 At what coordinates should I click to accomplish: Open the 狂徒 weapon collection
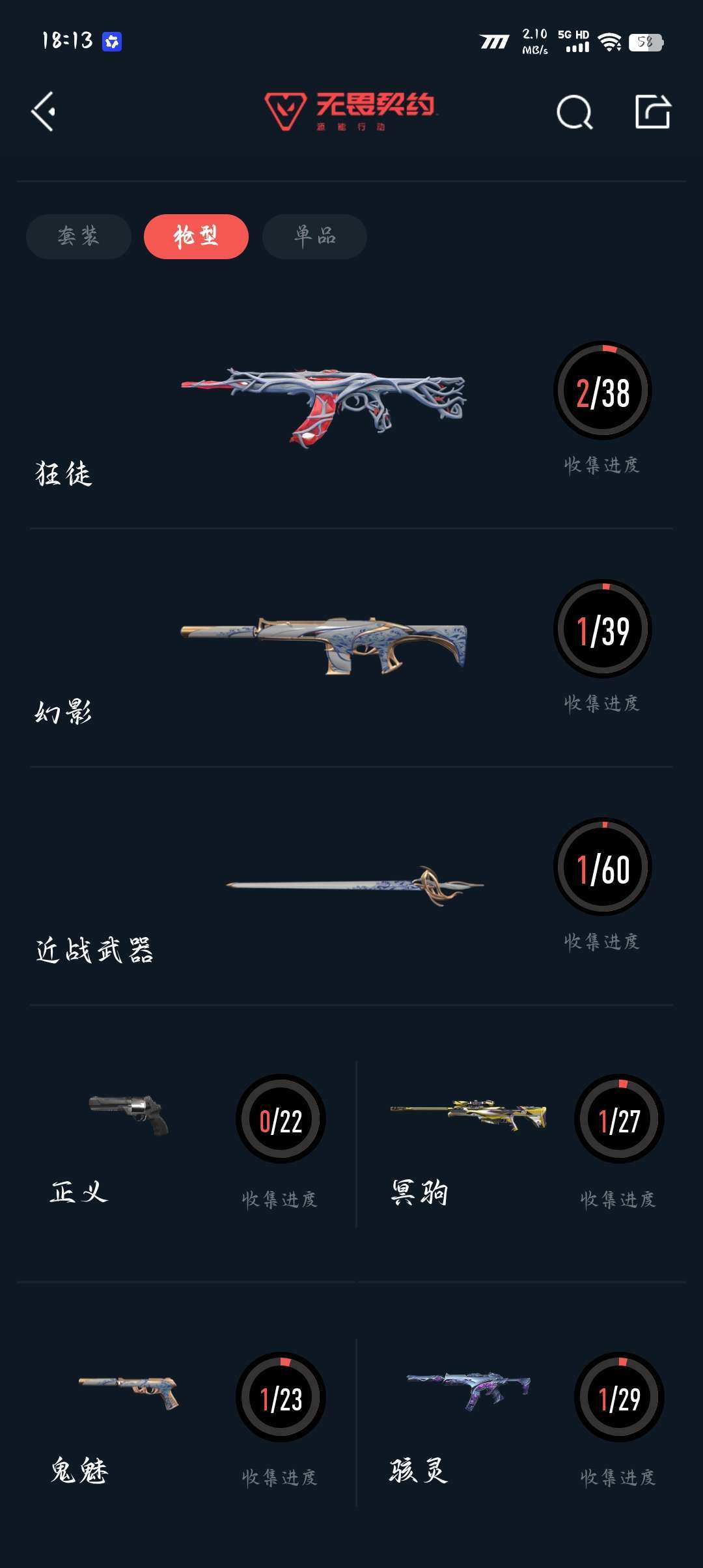(x=351, y=410)
